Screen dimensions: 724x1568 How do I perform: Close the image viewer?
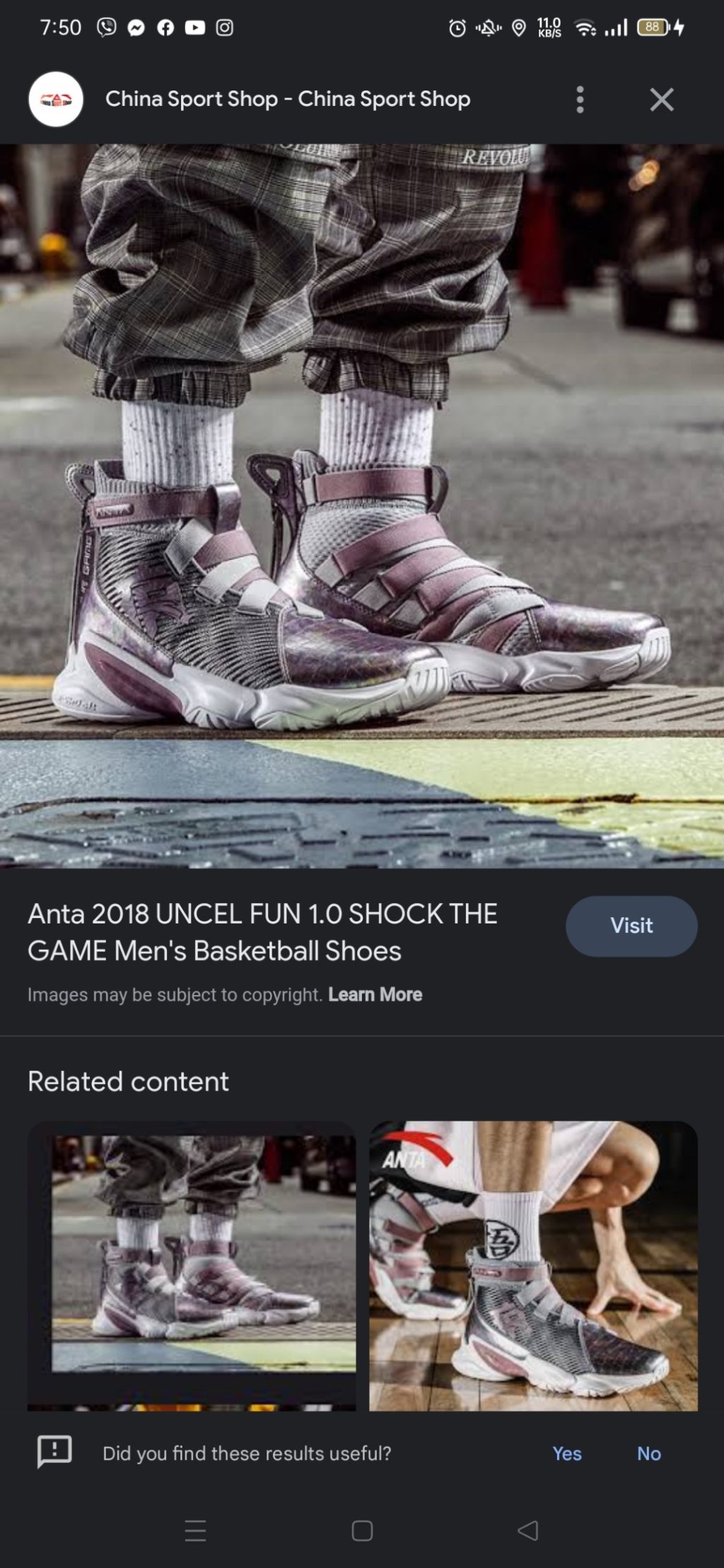(661, 100)
